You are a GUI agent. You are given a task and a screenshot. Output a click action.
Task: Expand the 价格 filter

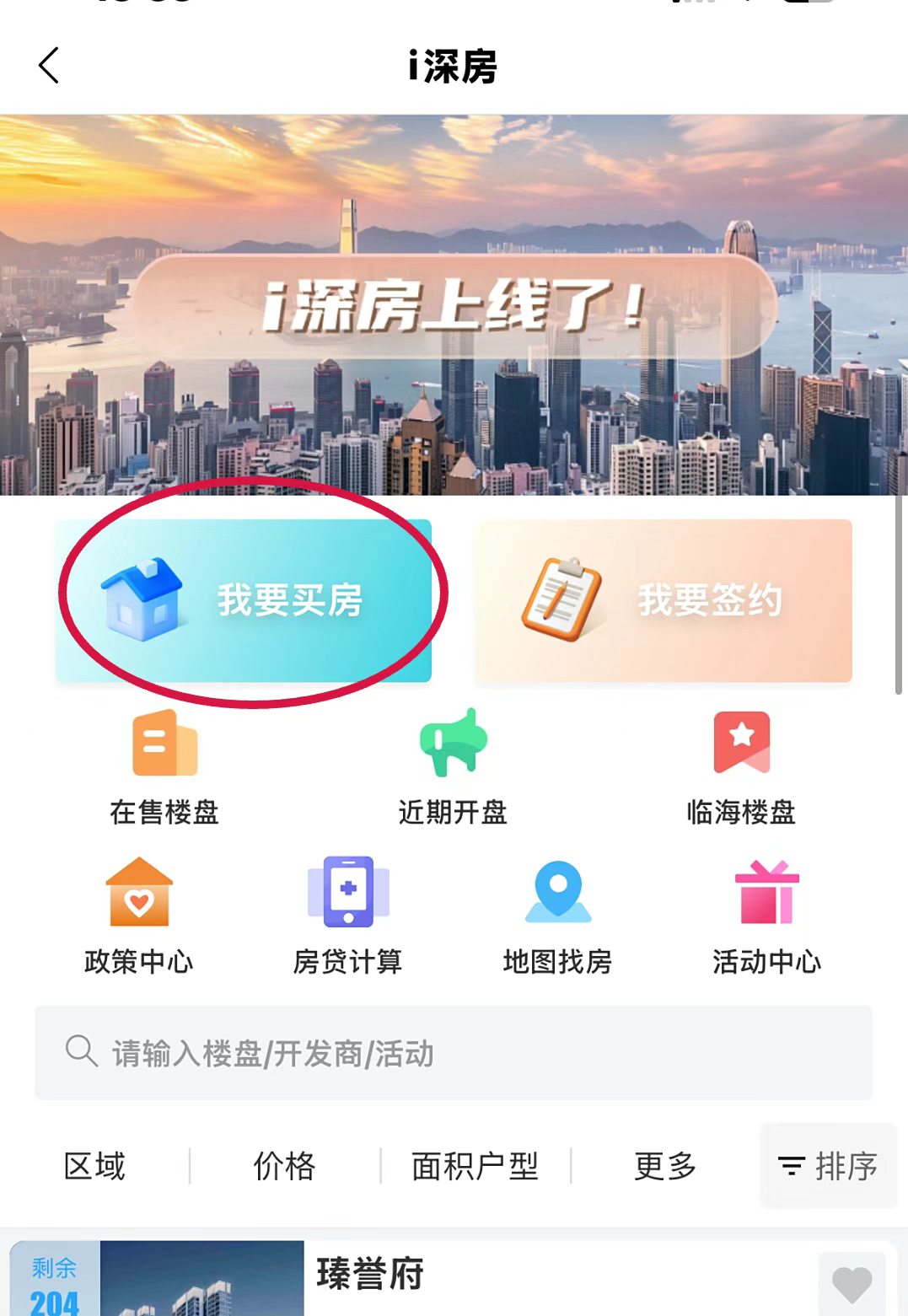285,1167
